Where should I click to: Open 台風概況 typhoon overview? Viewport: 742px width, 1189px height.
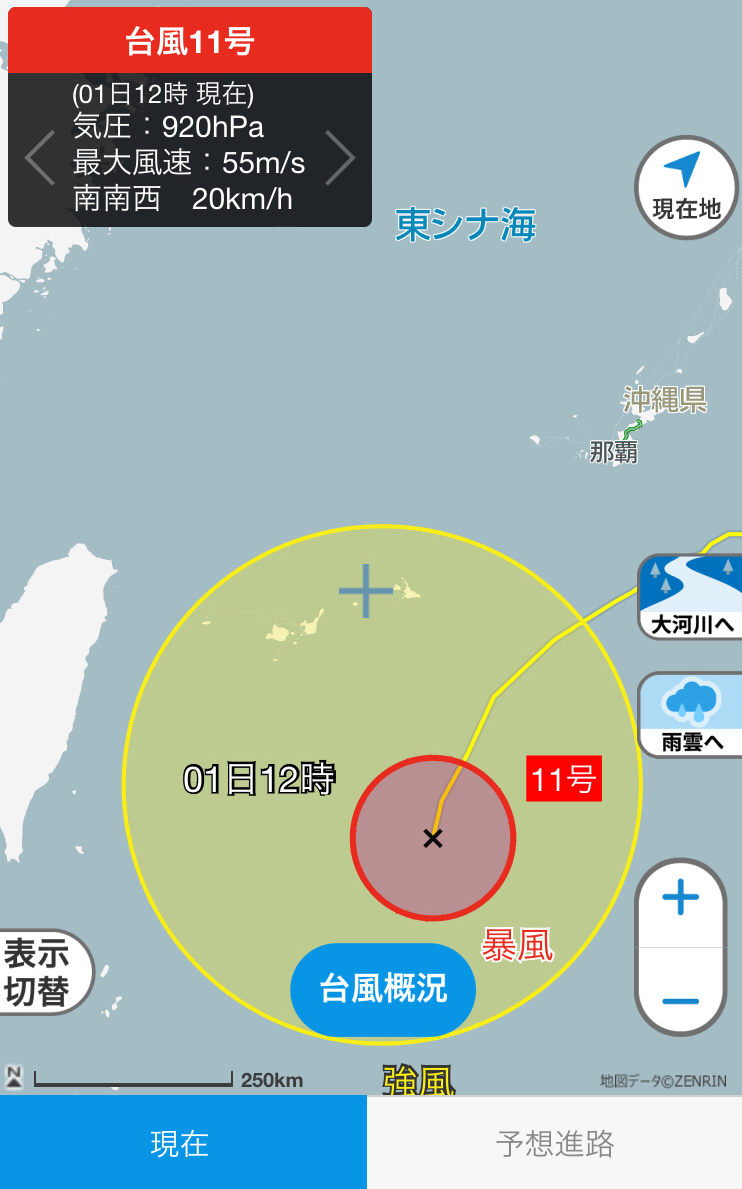coord(384,990)
